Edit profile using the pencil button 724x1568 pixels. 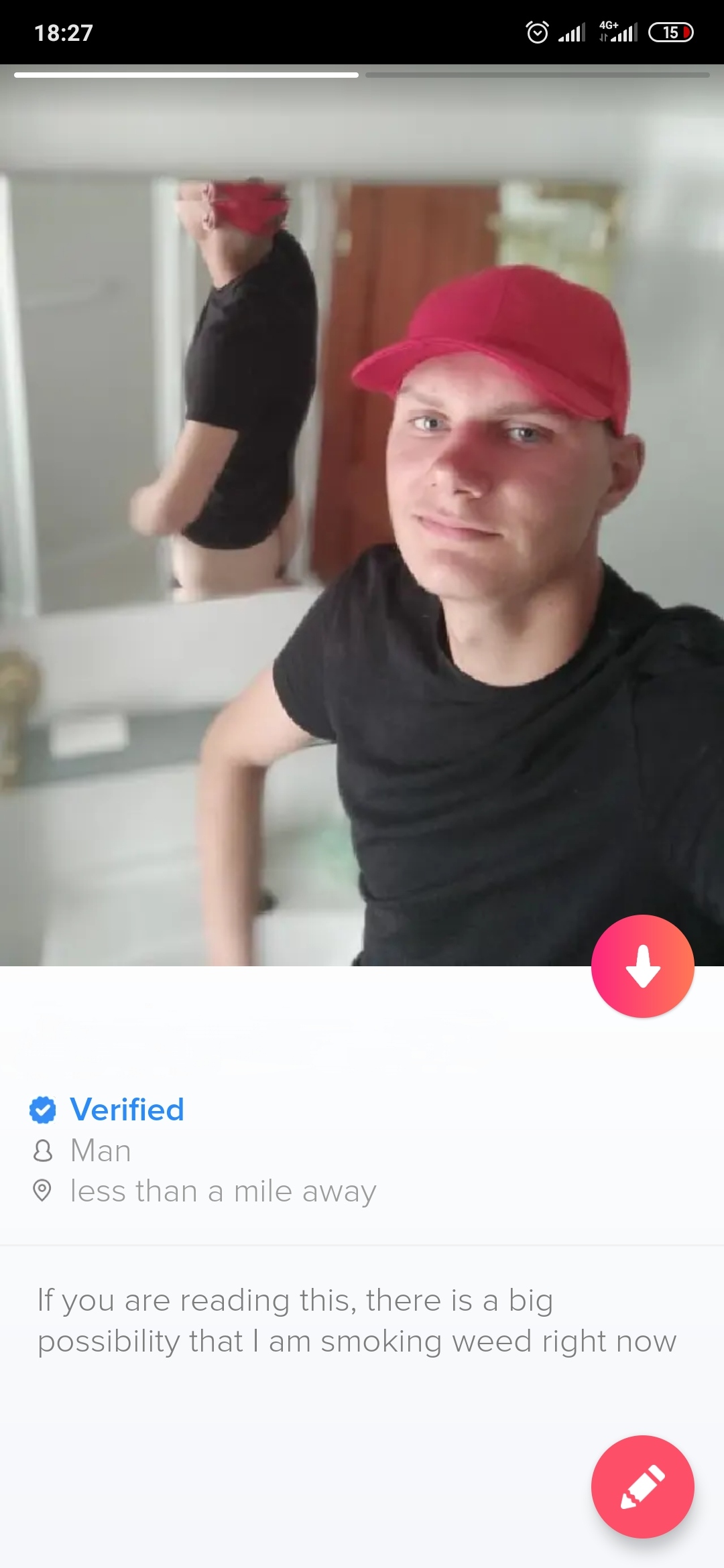coord(642,1486)
